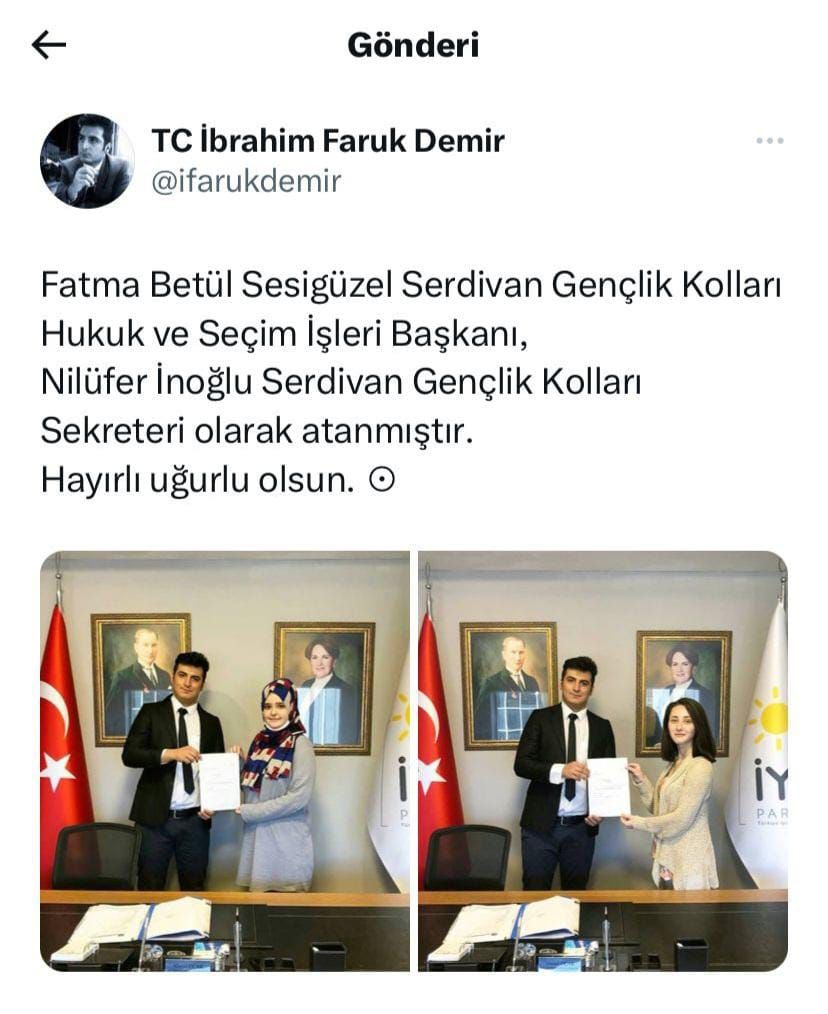Open İbrahim Faruk Demir's profile picture
This screenshot has height=1014, width=828.
pos(87,161)
